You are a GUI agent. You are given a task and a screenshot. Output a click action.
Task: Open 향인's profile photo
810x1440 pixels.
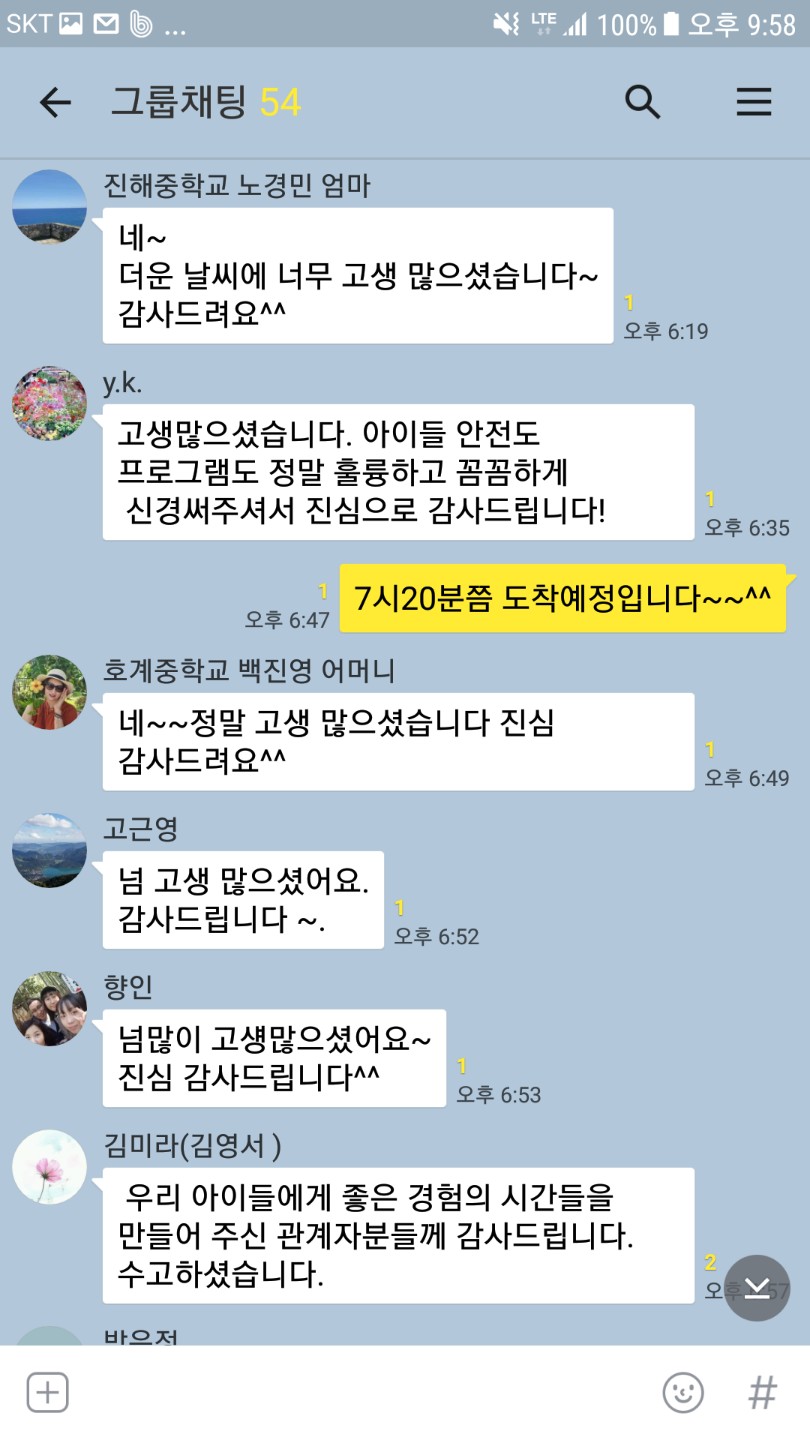pyautogui.click(x=49, y=1008)
